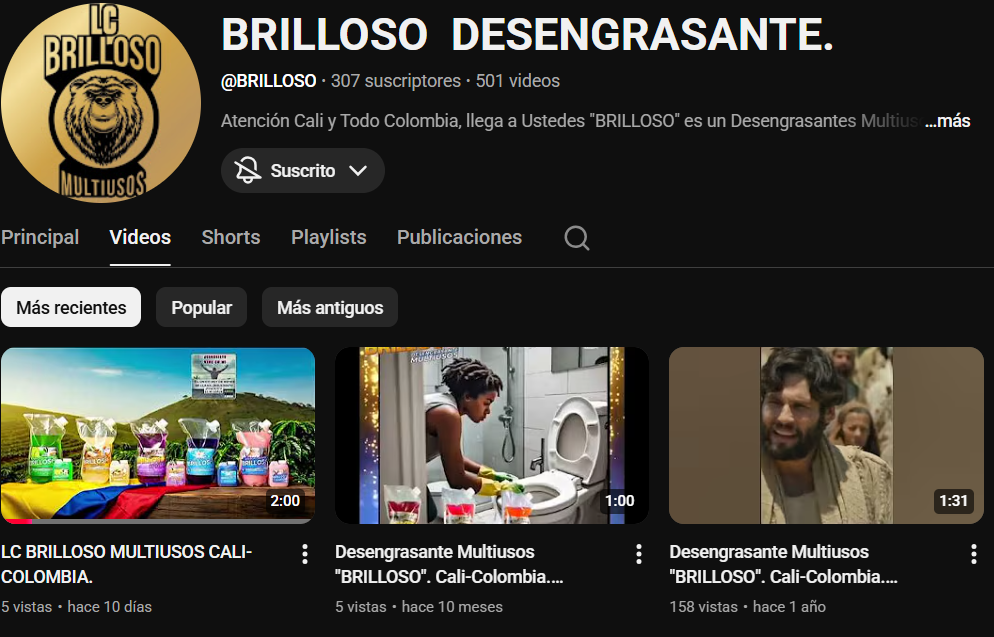Play the LC BRILLOSO MULTIUSOS CALI-COLOMBIA video
Image resolution: width=994 pixels, height=637 pixels.
(158, 435)
